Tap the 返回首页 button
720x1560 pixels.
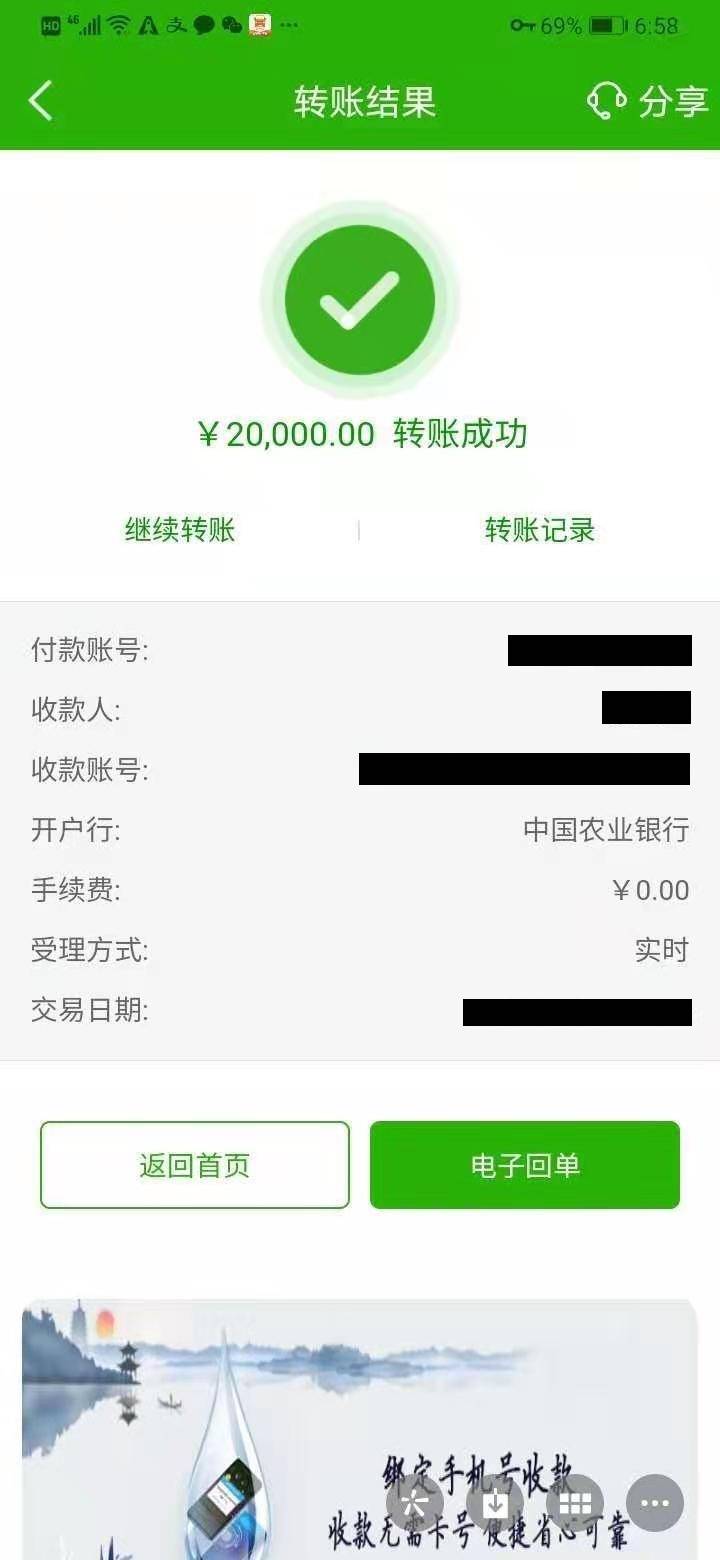(x=195, y=1165)
